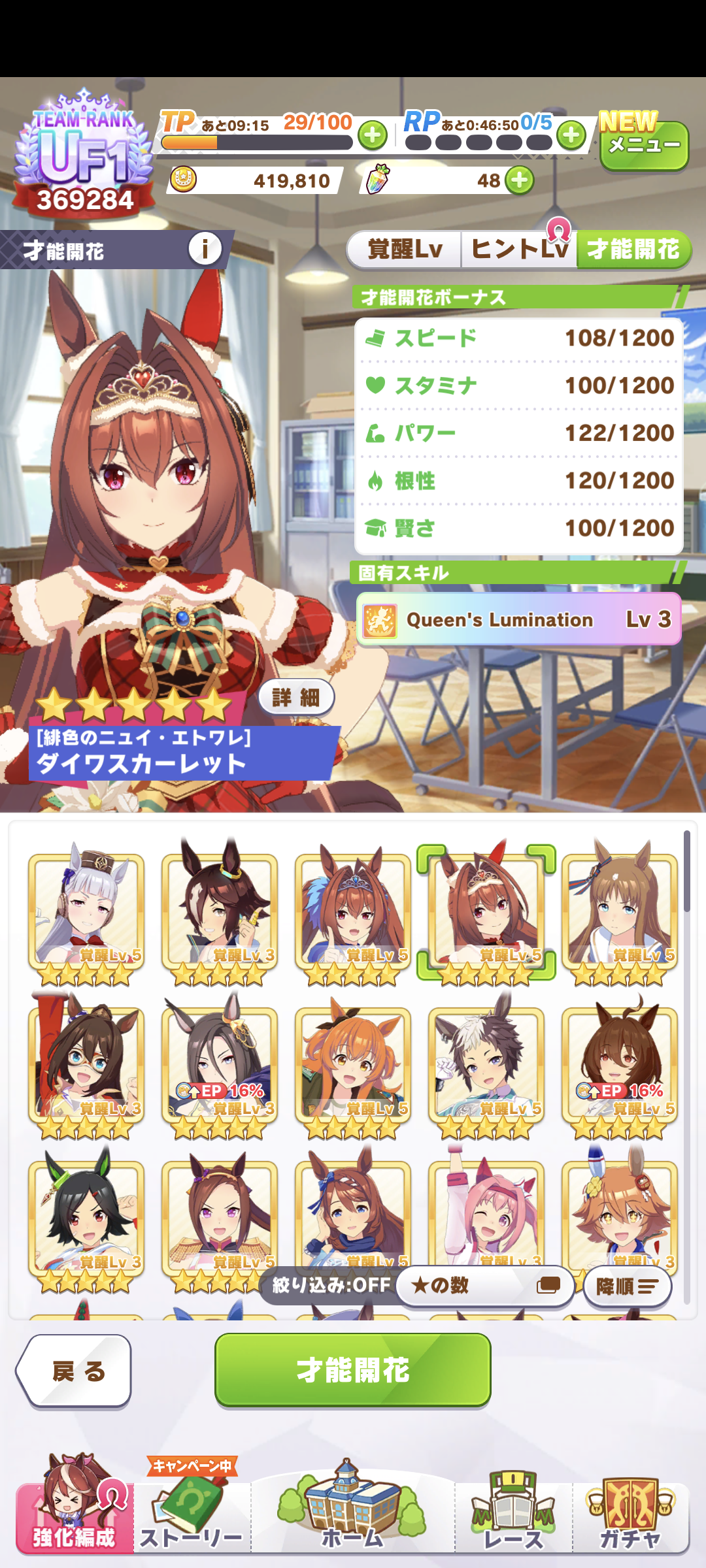Open the 詳細 details button
Screen dimensions: 706x1568
296,697
